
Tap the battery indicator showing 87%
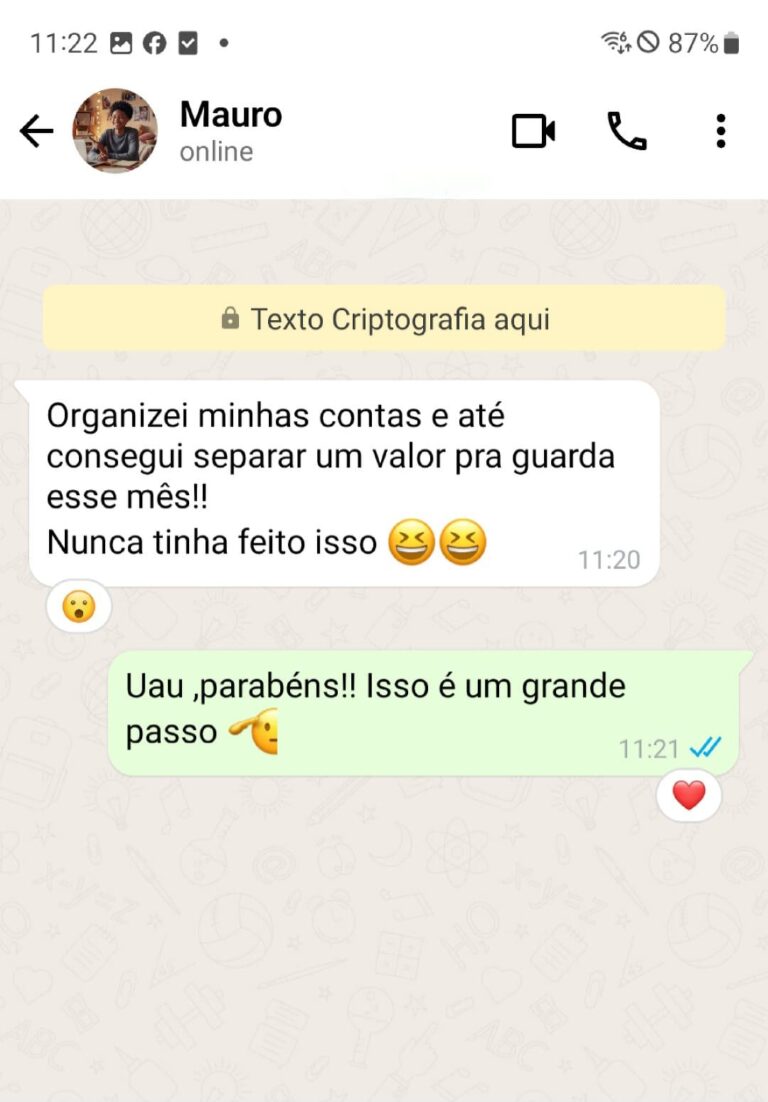(700, 43)
